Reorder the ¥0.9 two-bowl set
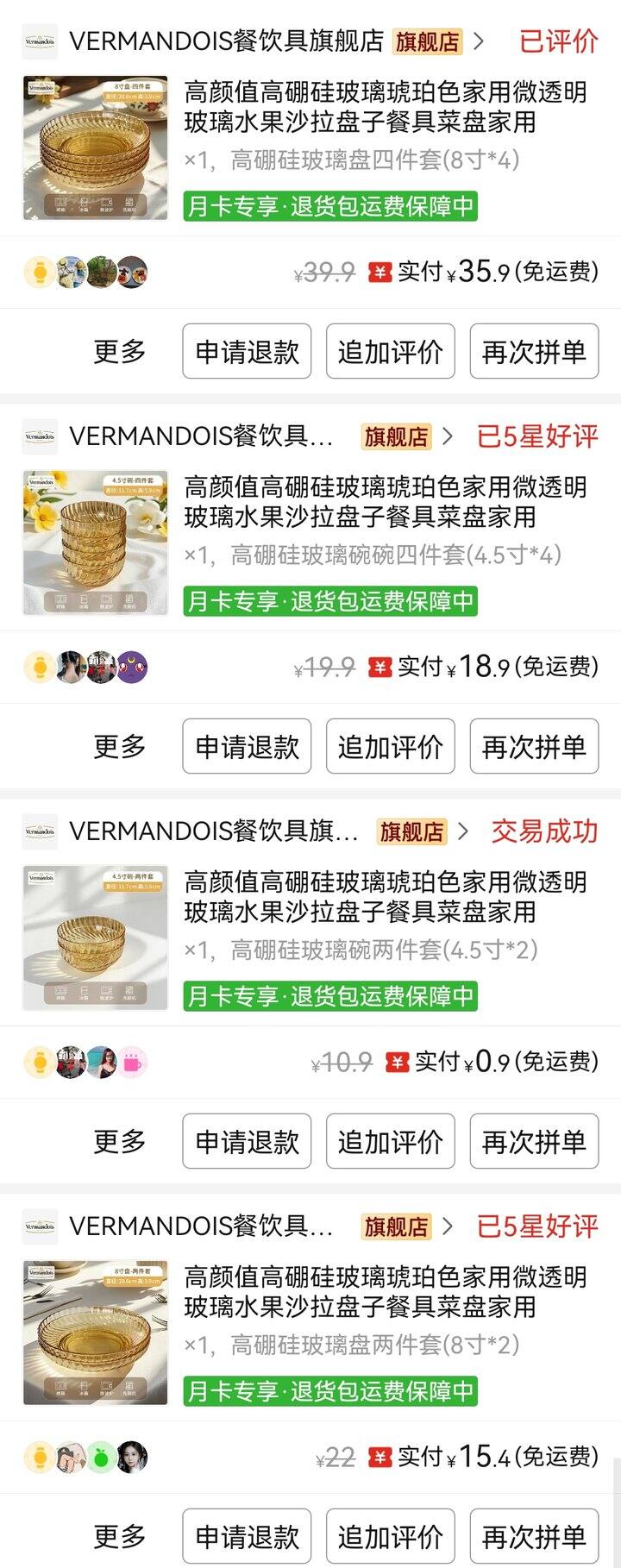Image resolution: width=621 pixels, height=1568 pixels. pos(534,1142)
